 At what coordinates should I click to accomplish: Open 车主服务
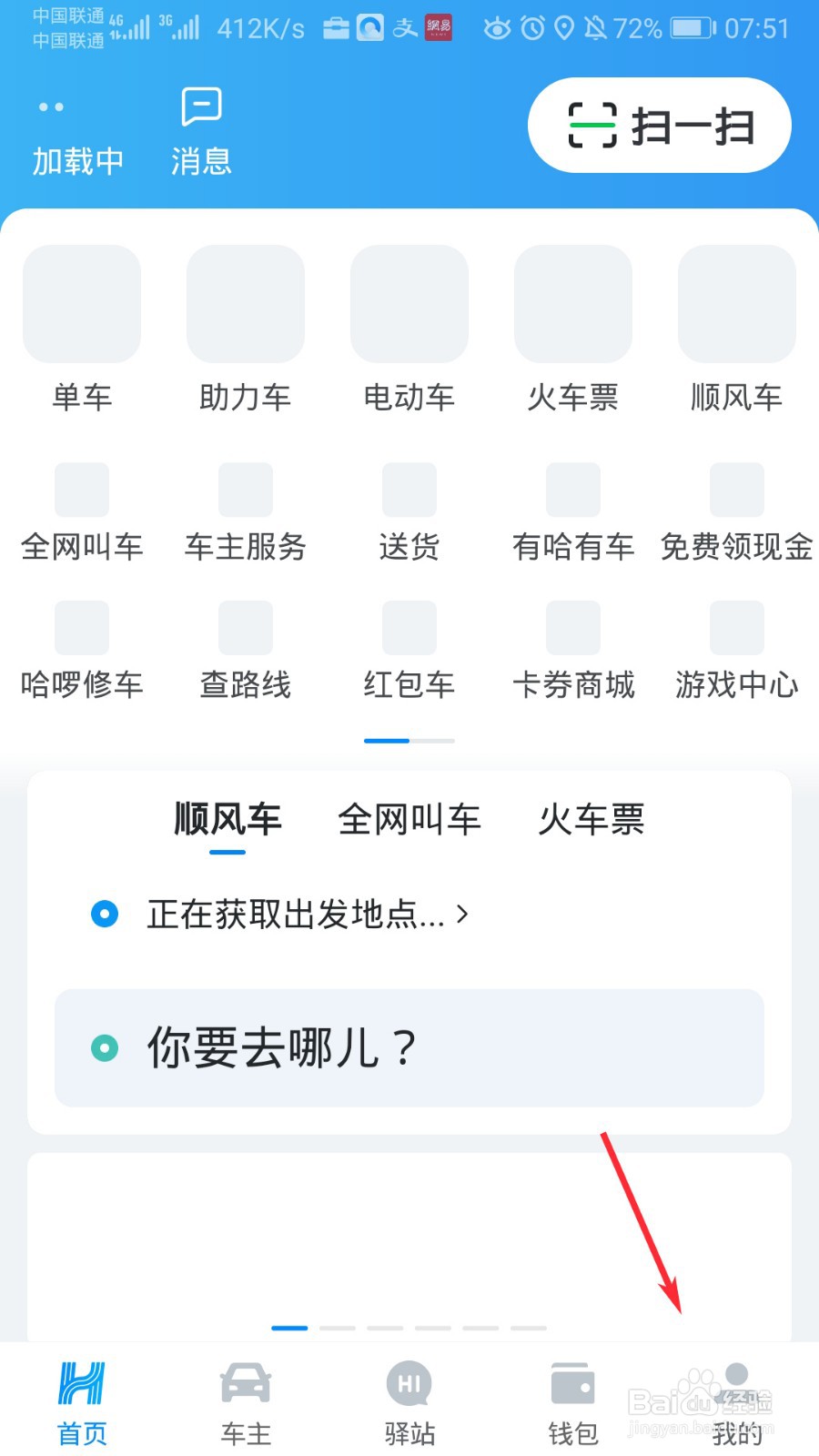(246, 513)
